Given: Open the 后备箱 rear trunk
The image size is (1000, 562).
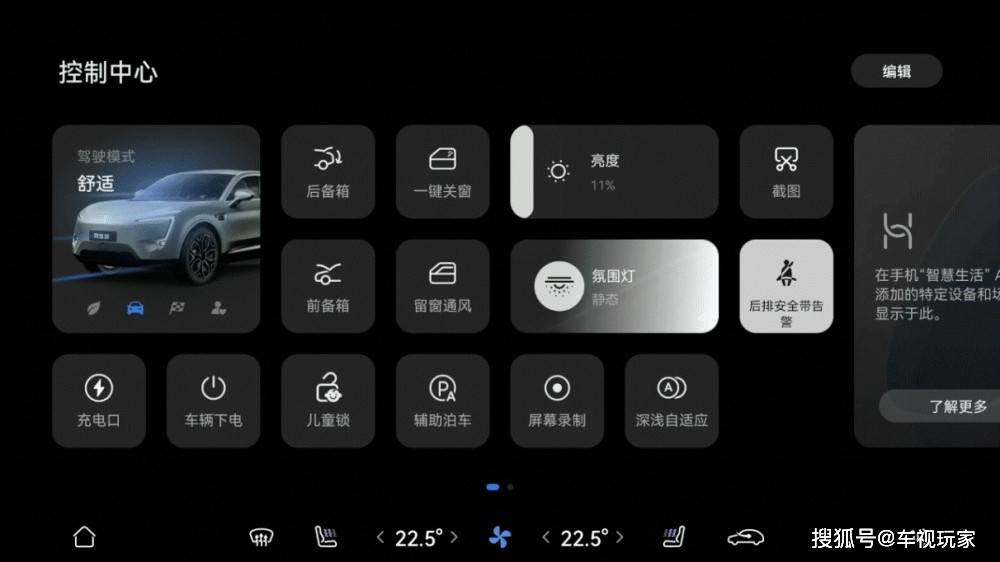Looking at the screenshot, I should coord(328,171).
